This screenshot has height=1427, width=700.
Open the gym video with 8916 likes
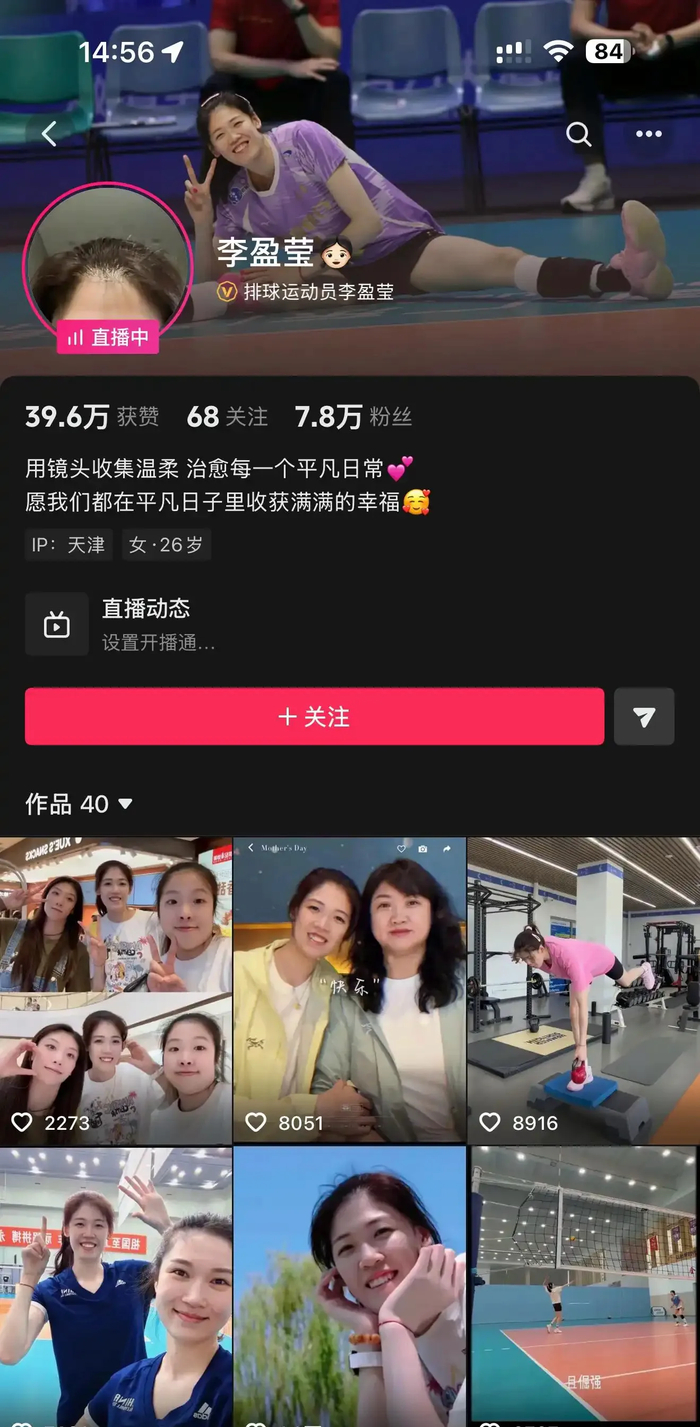coord(584,990)
